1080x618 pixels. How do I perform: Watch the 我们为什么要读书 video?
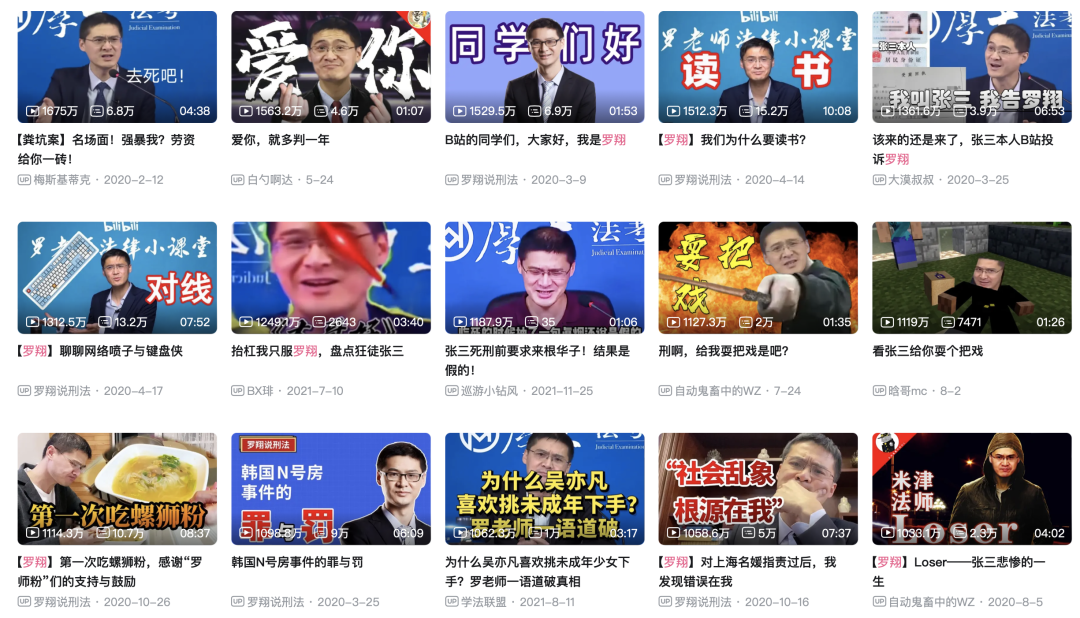(757, 66)
